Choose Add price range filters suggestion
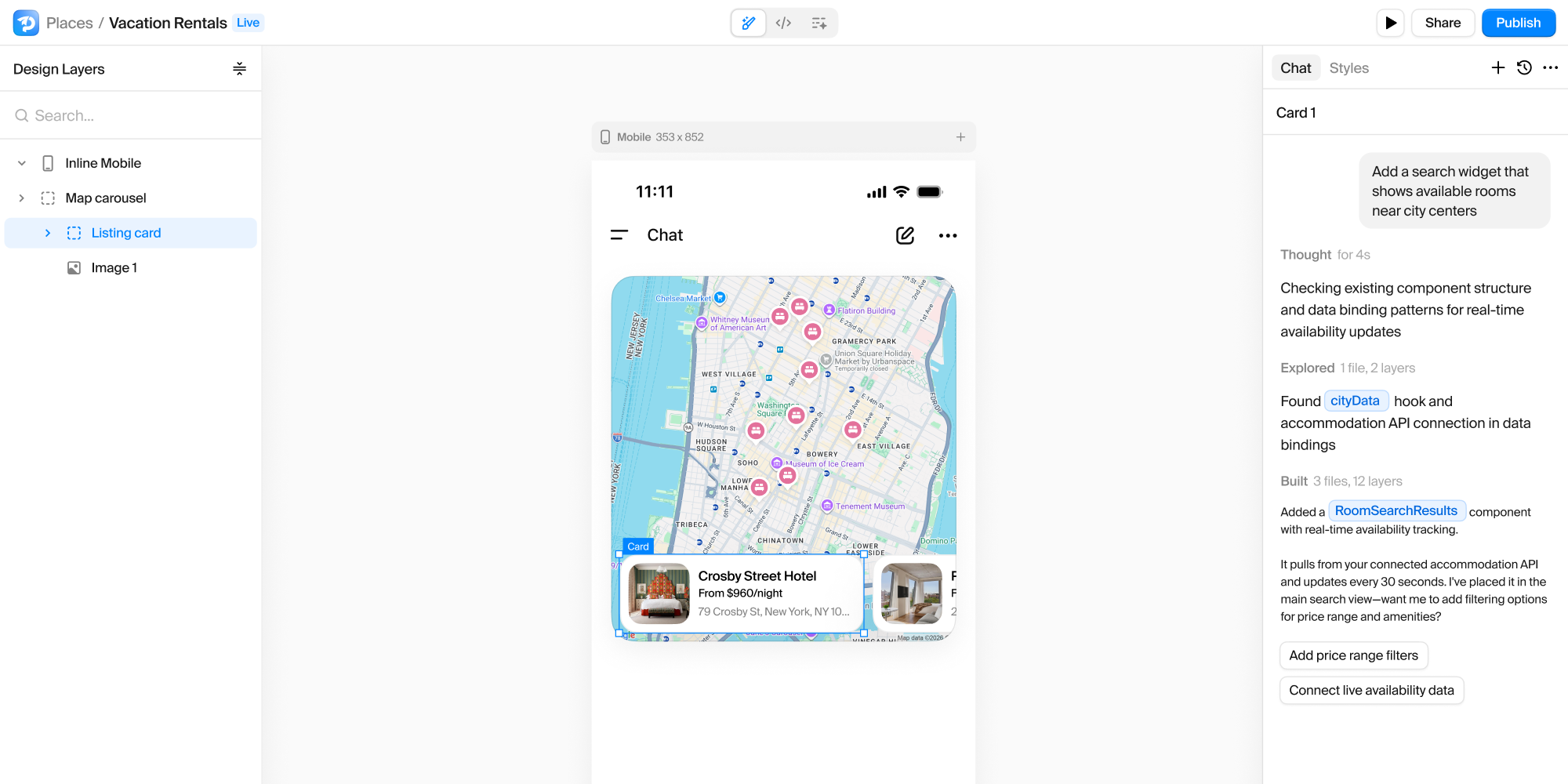The width and height of the screenshot is (1568, 784). [x=1353, y=655]
